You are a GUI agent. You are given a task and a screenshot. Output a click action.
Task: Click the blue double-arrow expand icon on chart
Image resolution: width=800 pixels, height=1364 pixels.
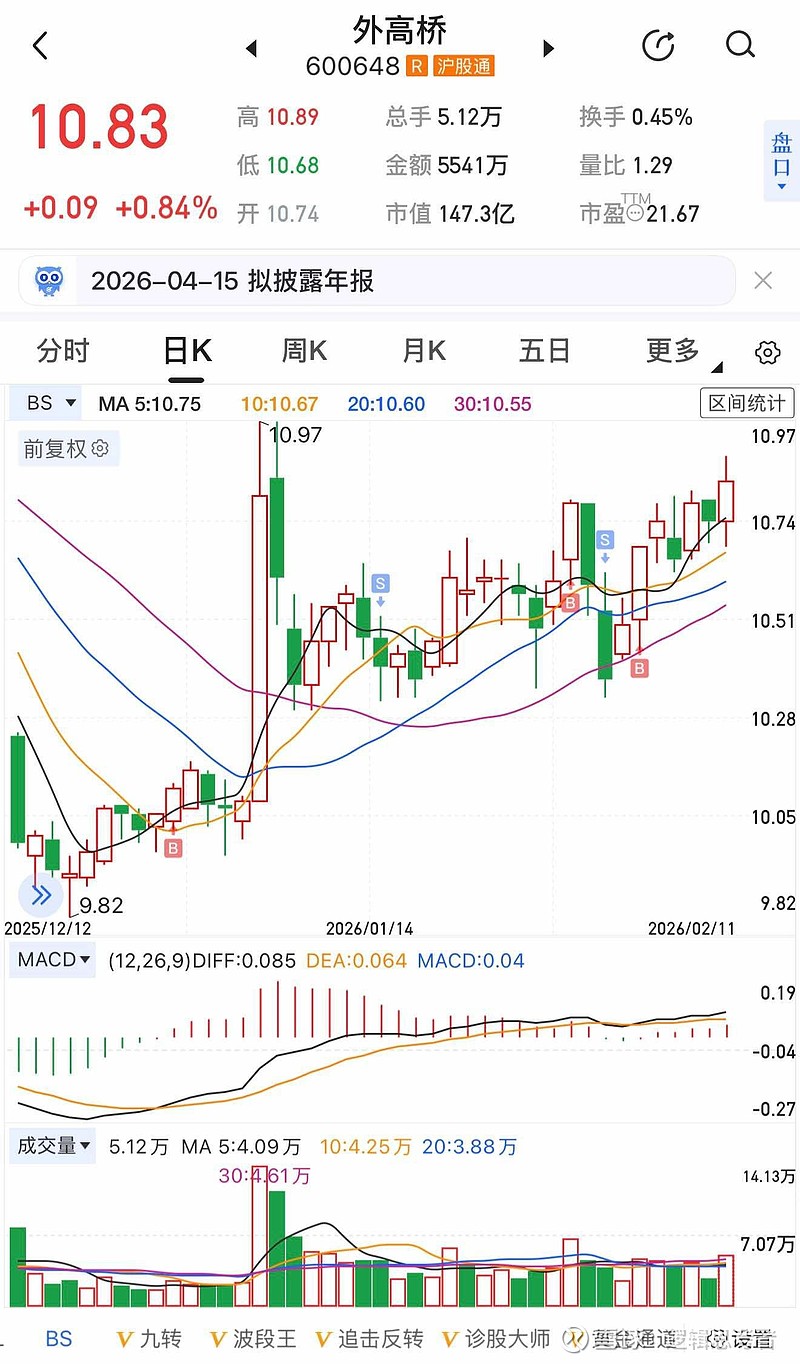40,895
